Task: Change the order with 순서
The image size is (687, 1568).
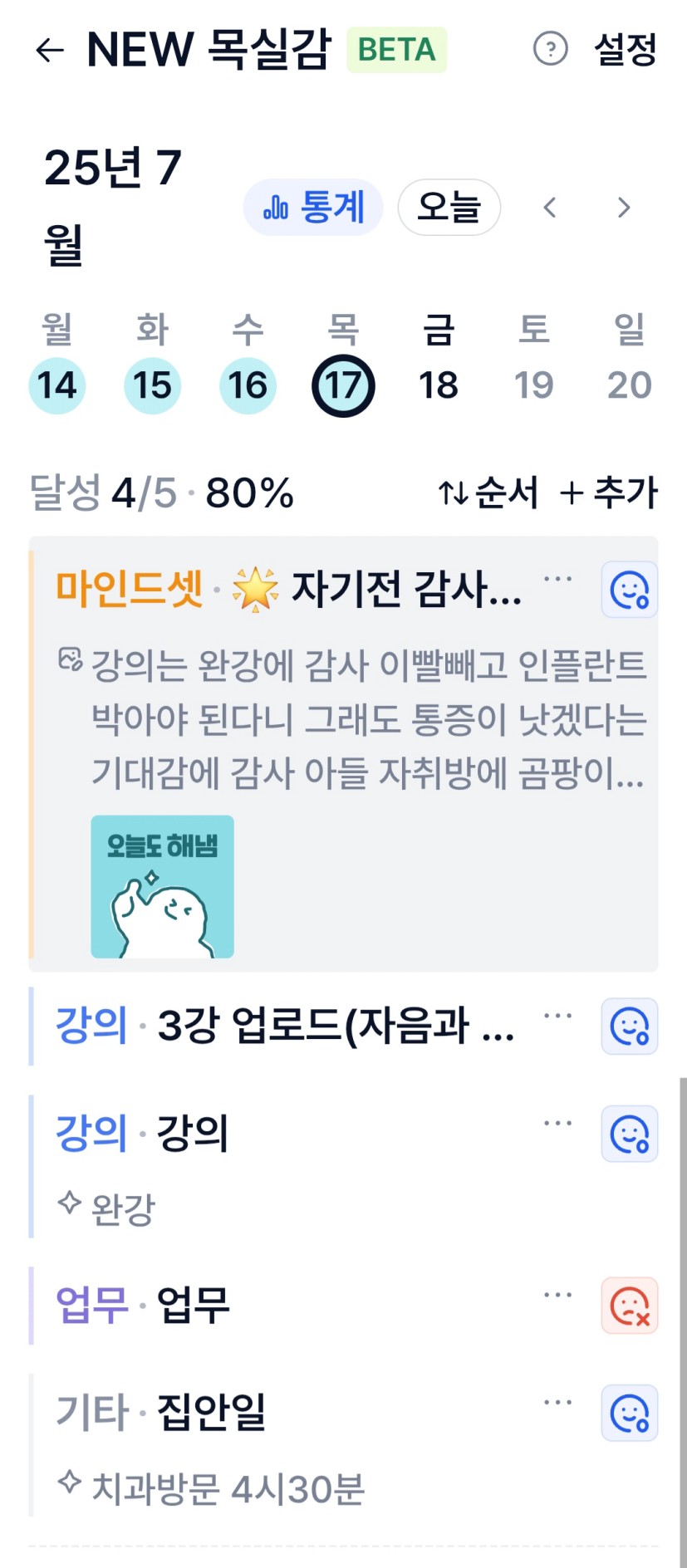Action: pos(488,492)
